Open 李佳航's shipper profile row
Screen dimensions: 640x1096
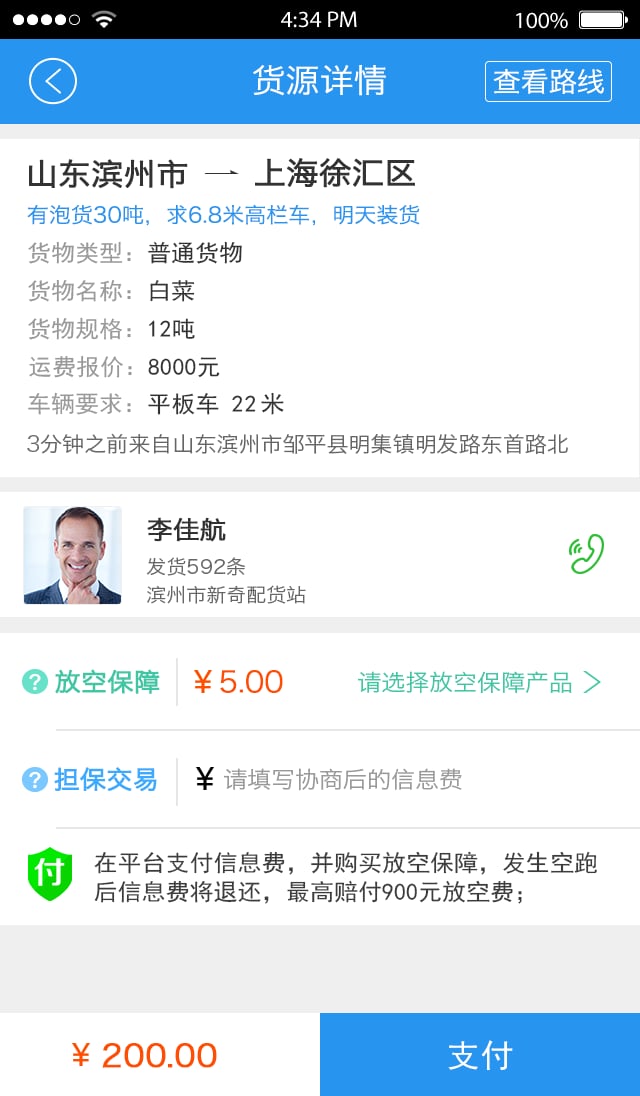tap(320, 555)
